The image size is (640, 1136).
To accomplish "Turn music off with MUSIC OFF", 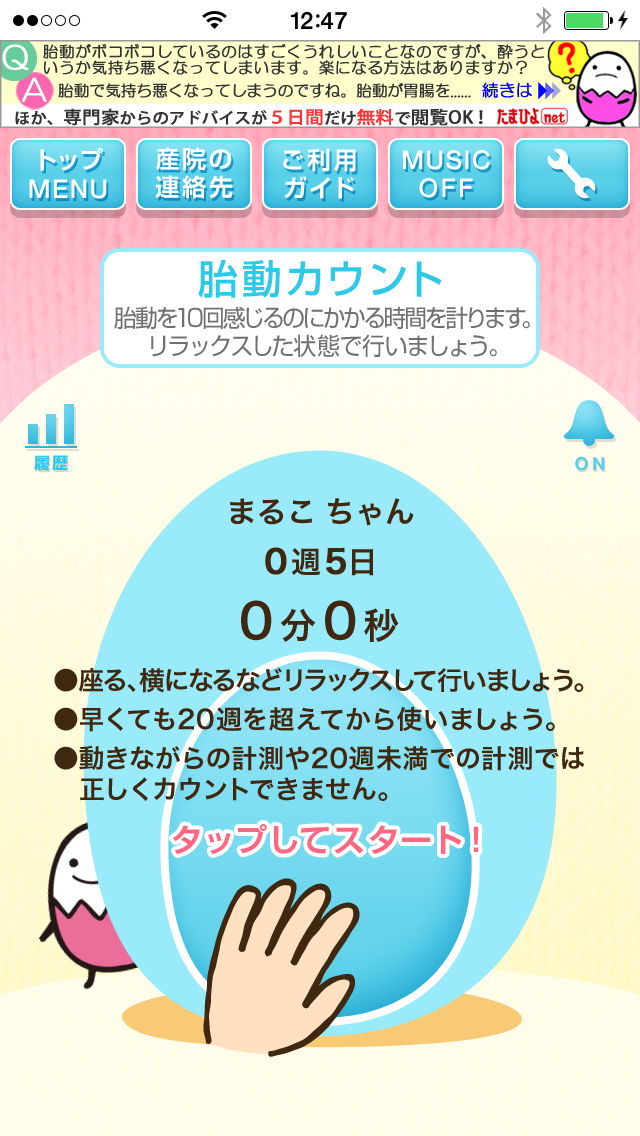I will pos(446,175).
